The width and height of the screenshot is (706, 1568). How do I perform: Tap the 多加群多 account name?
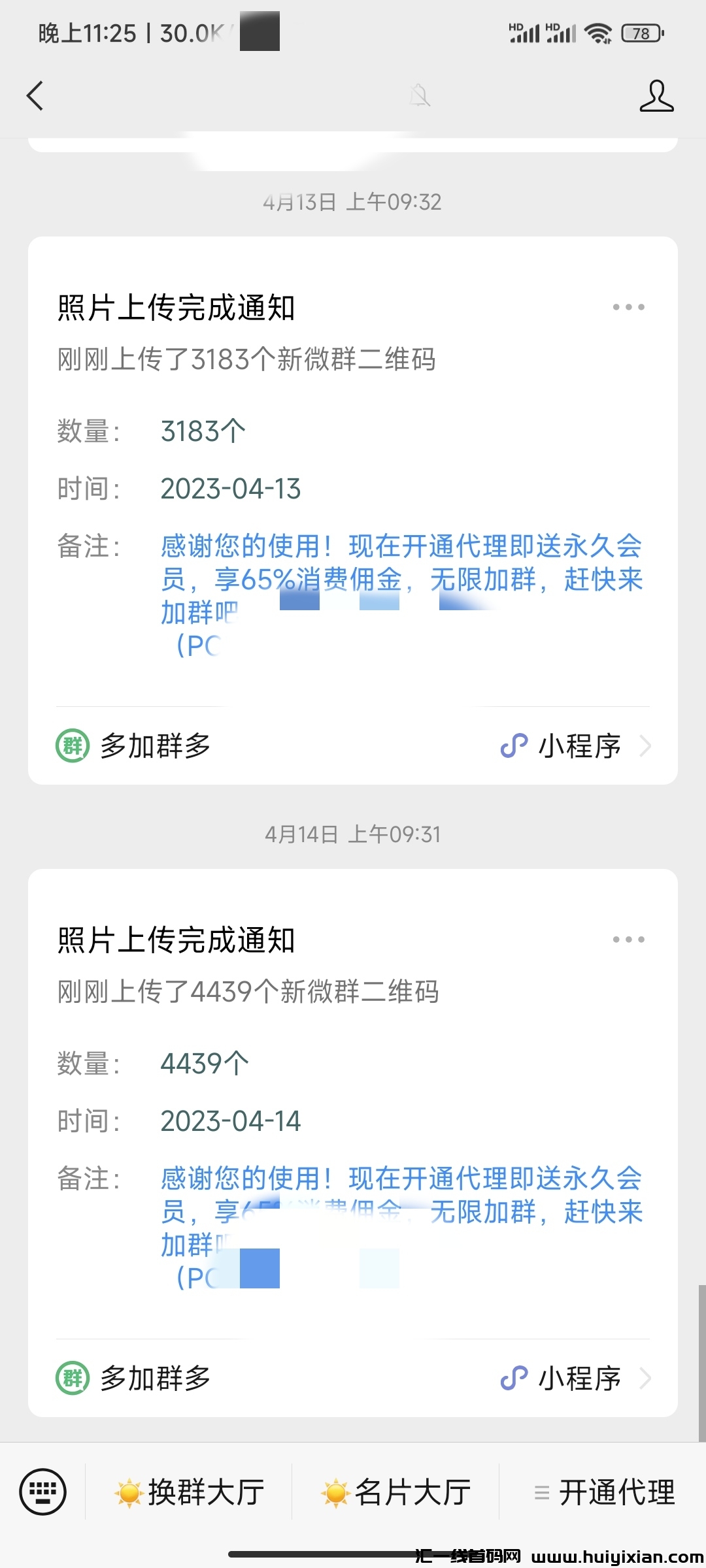[x=156, y=745]
